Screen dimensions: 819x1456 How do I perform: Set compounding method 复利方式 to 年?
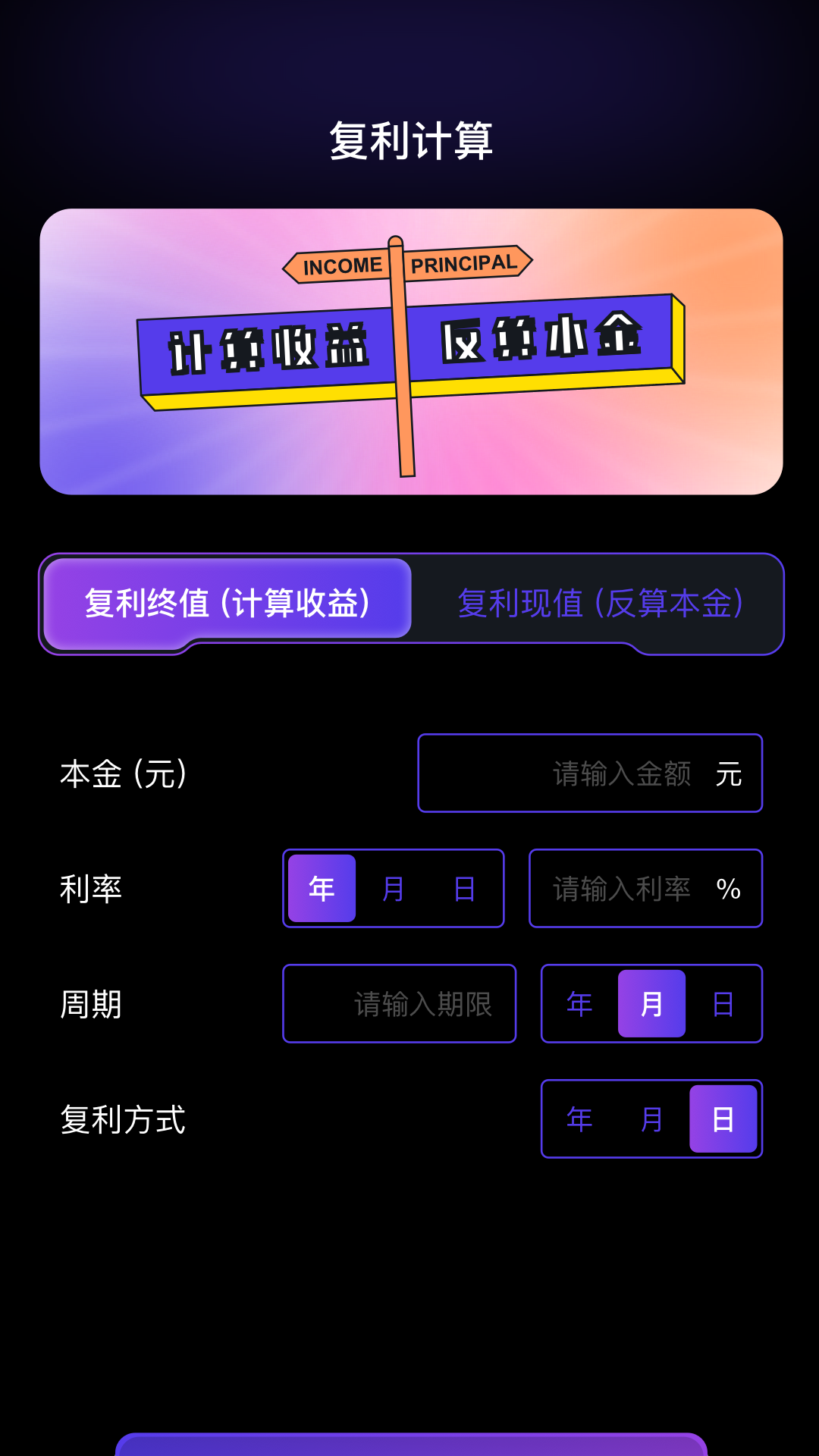(x=579, y=1119)
